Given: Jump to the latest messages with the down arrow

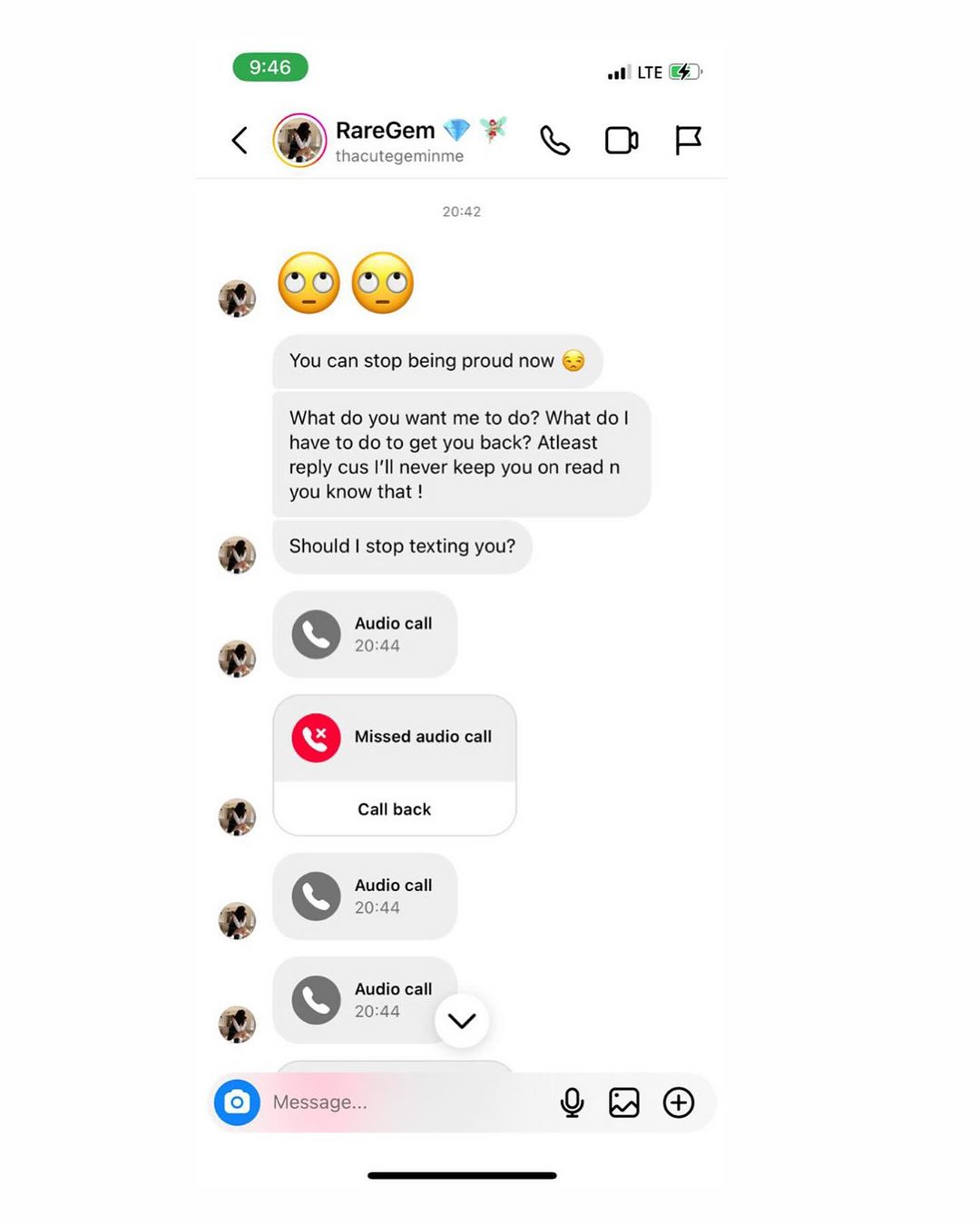Looking at the screenshot, I should tap(462, 1021).
